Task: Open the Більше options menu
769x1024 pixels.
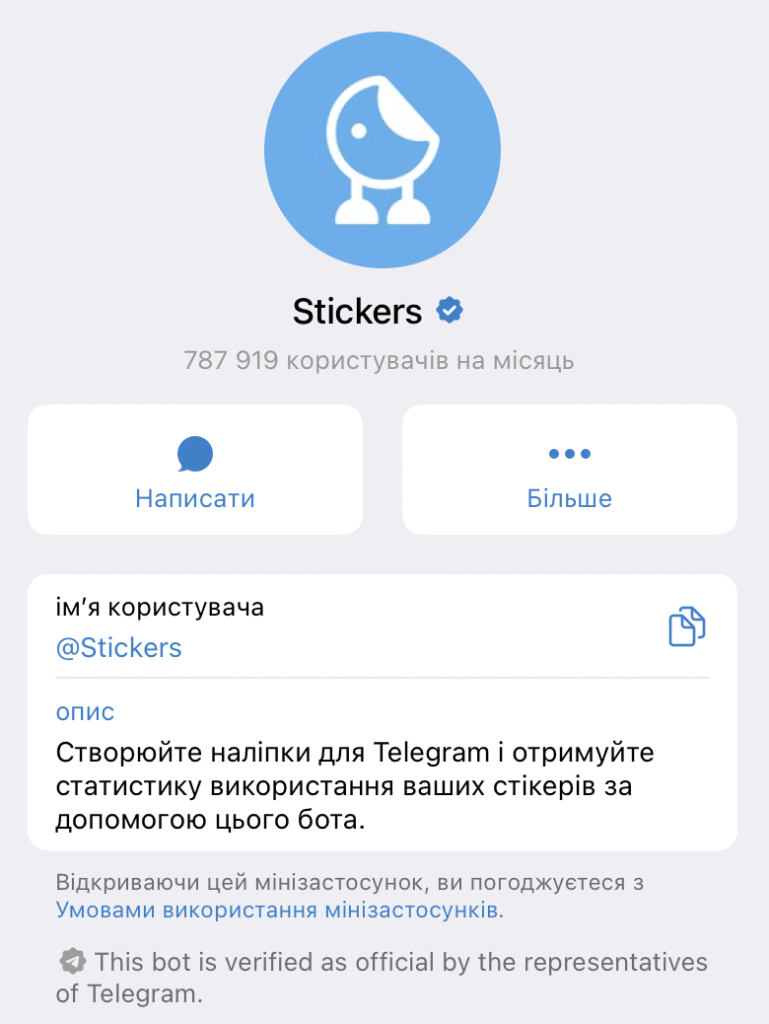Action: tap(569, 470)
